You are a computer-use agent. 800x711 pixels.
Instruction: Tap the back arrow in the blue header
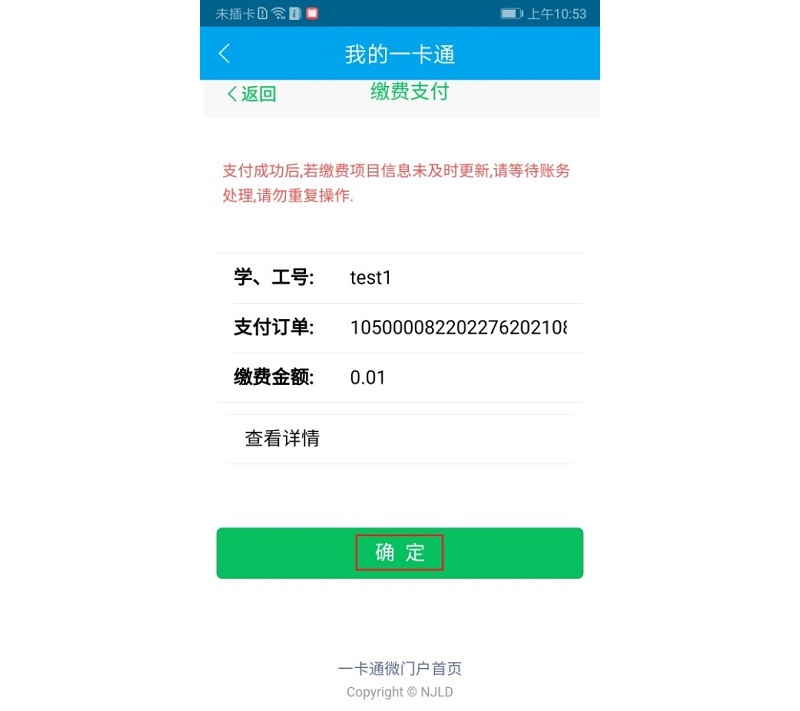click(x=224, y=54)
